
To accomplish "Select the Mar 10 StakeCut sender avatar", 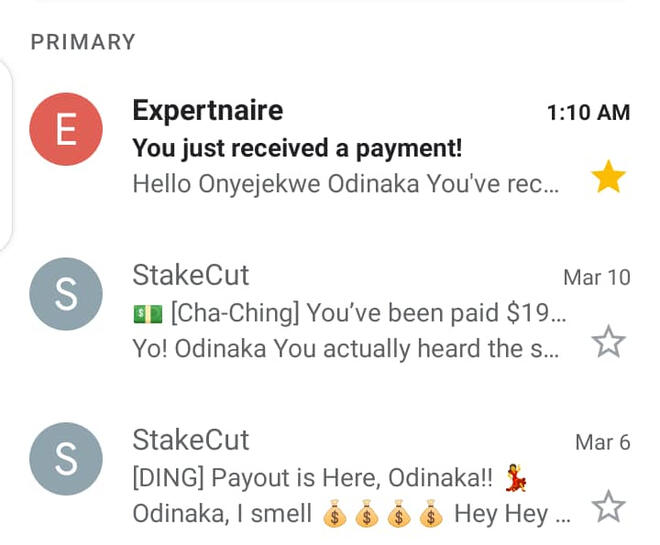I will coord(66,295).
